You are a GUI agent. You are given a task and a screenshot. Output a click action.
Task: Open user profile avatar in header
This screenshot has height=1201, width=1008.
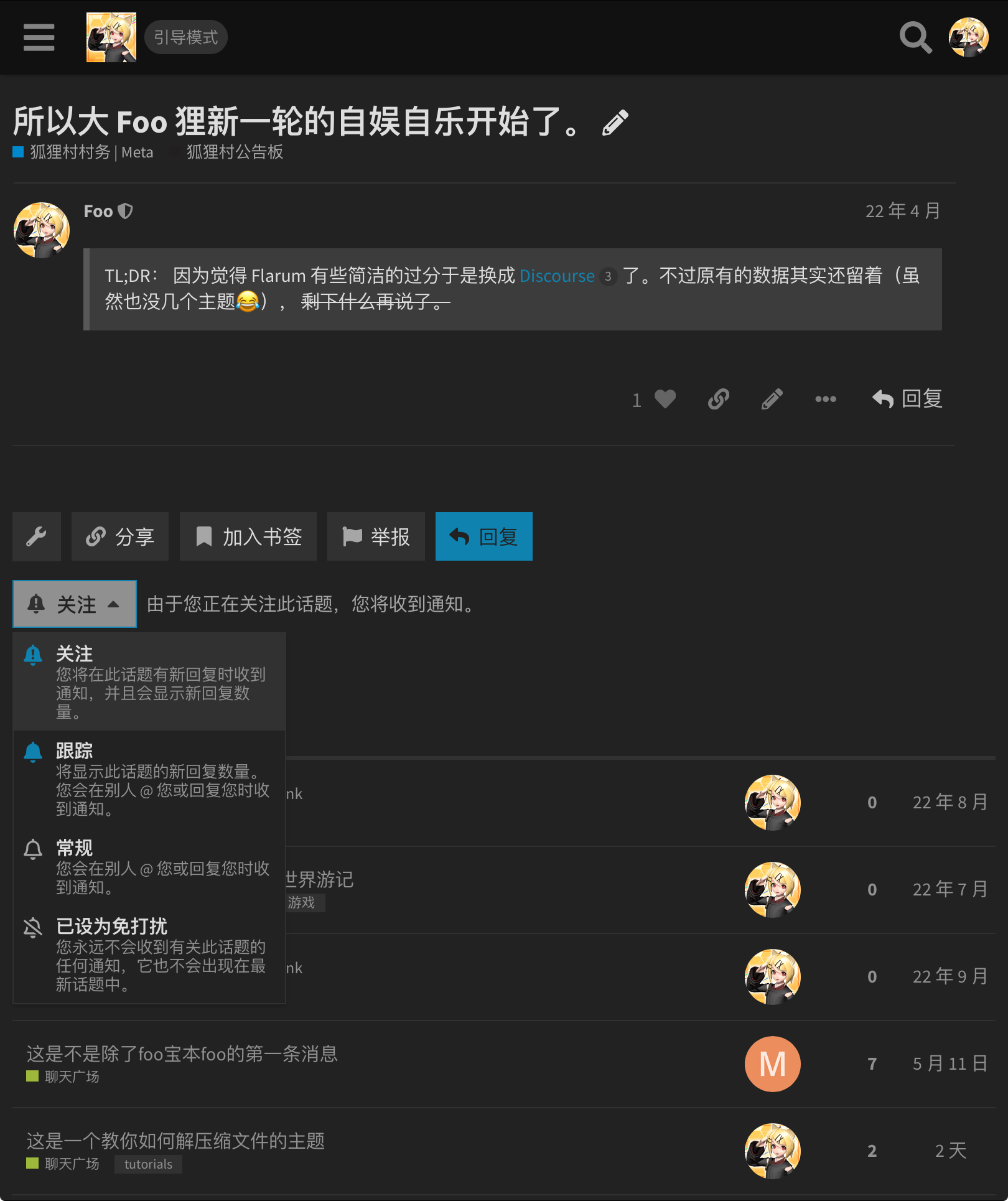968,37
